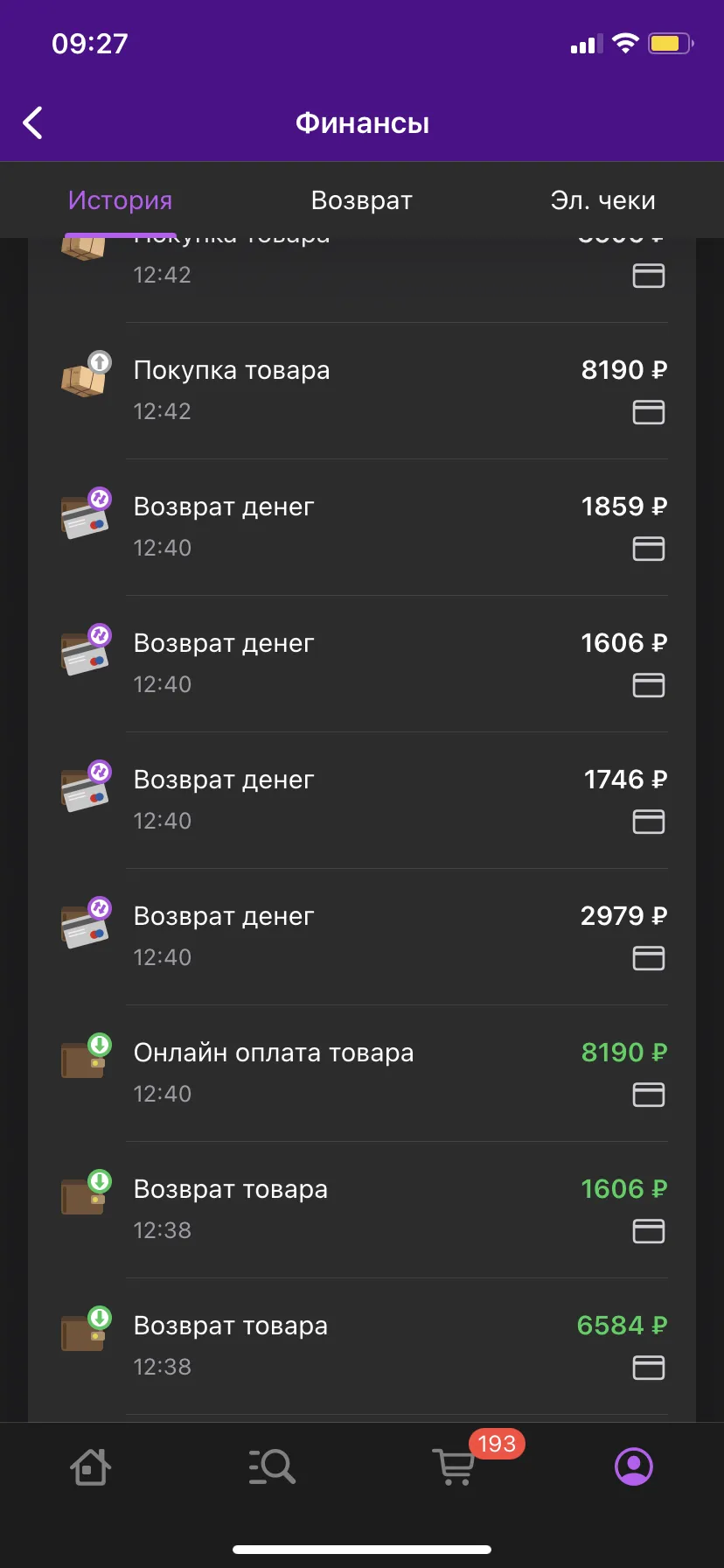Viewport: 724px width, 1568px height.
Task: Open the catalog search tab
Action: click(x=272, y=1467)
